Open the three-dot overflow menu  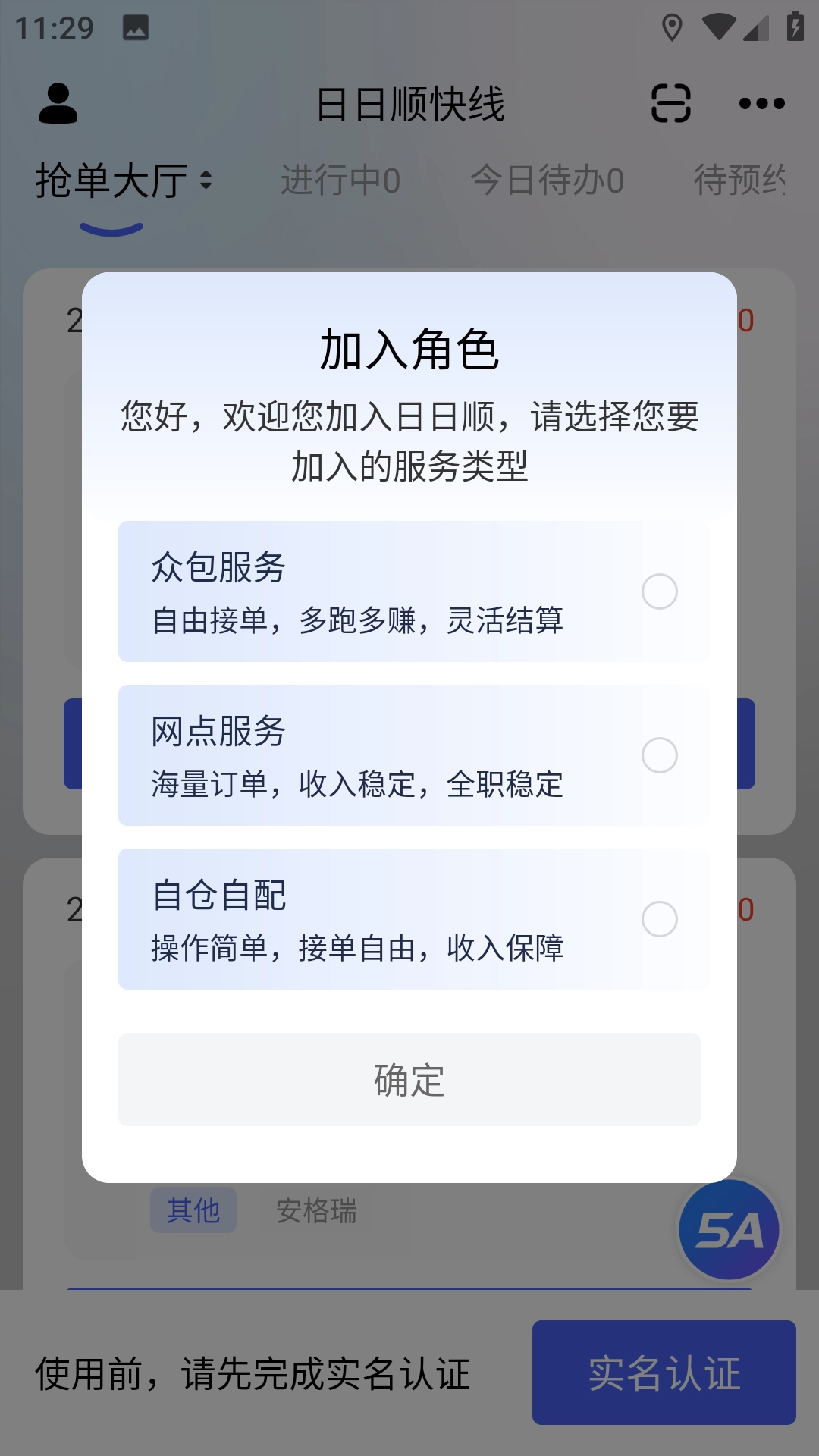[761, 104]
